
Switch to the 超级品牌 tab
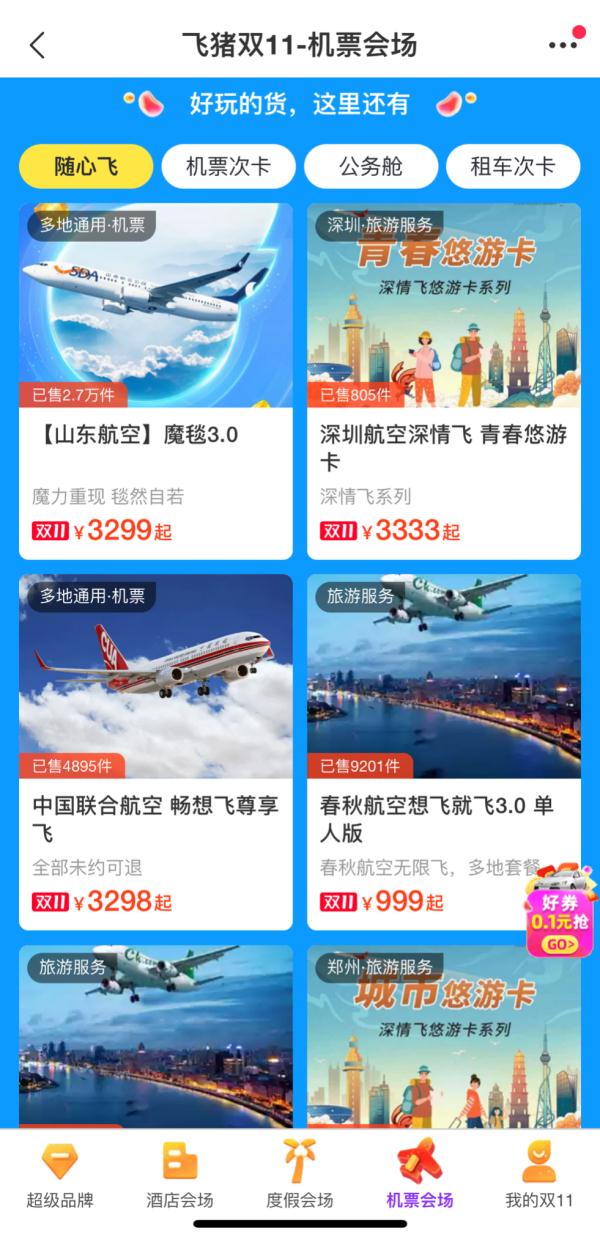point(59,1180)
